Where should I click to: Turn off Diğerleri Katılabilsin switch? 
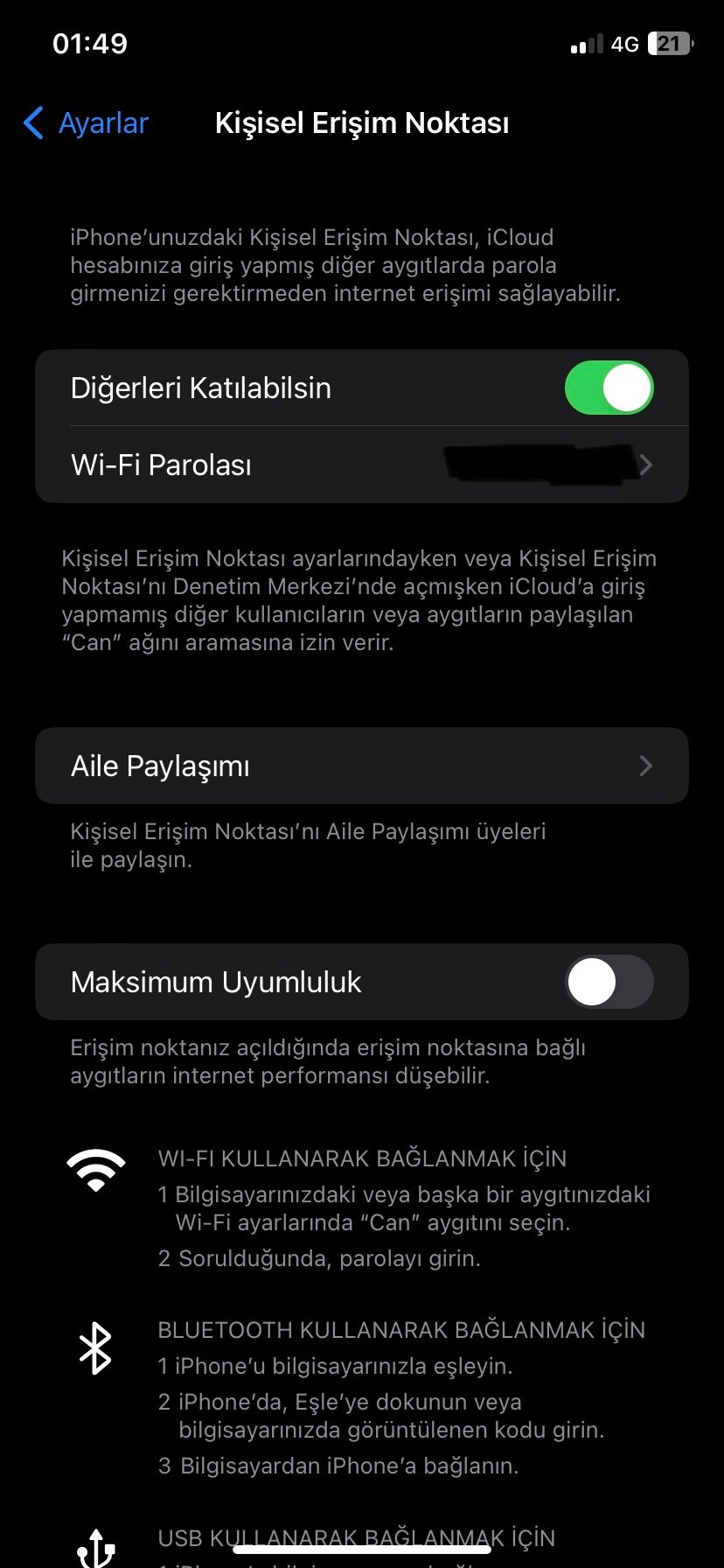(609, 388)
